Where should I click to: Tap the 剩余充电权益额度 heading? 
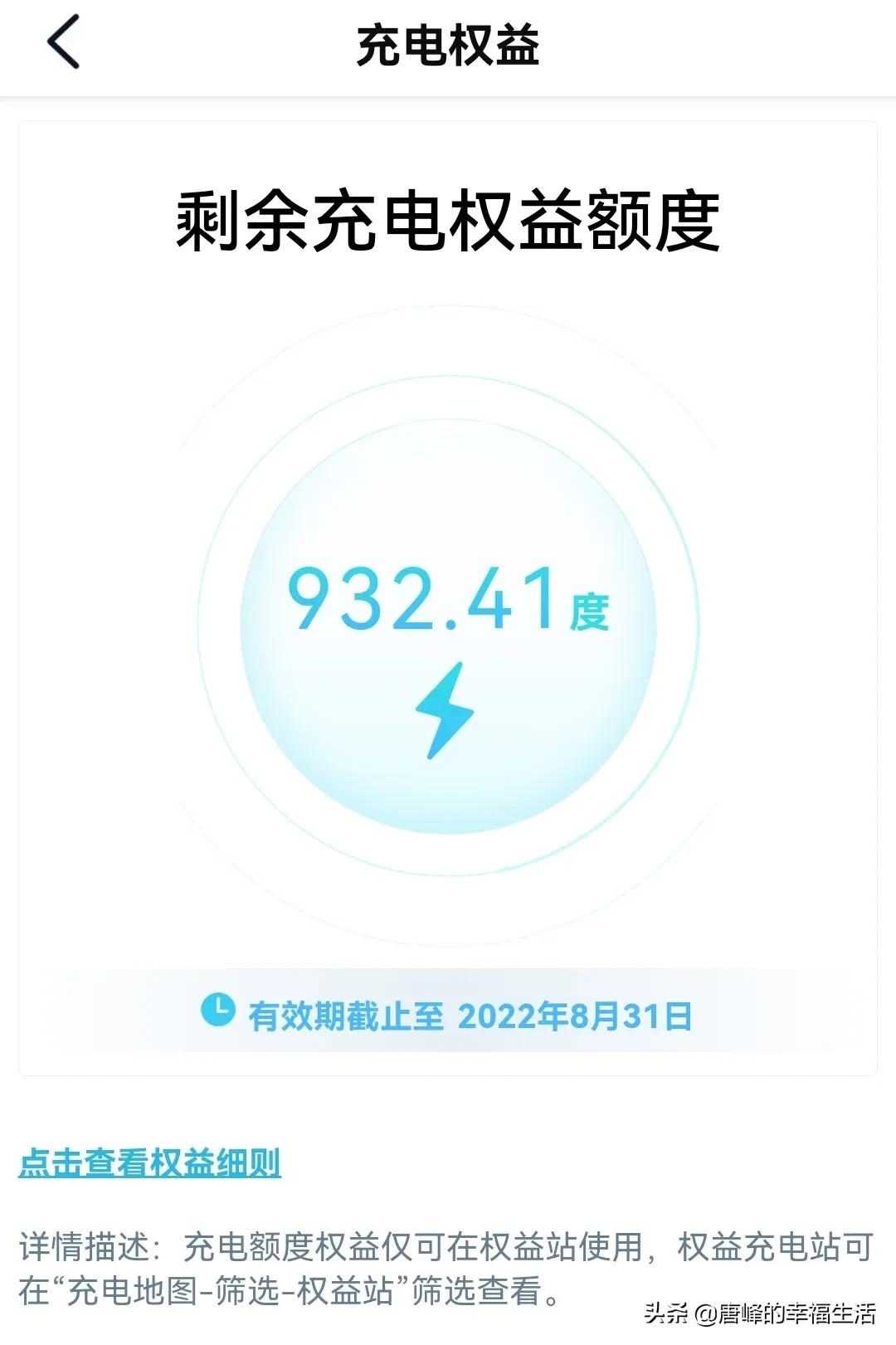[450, 218]
